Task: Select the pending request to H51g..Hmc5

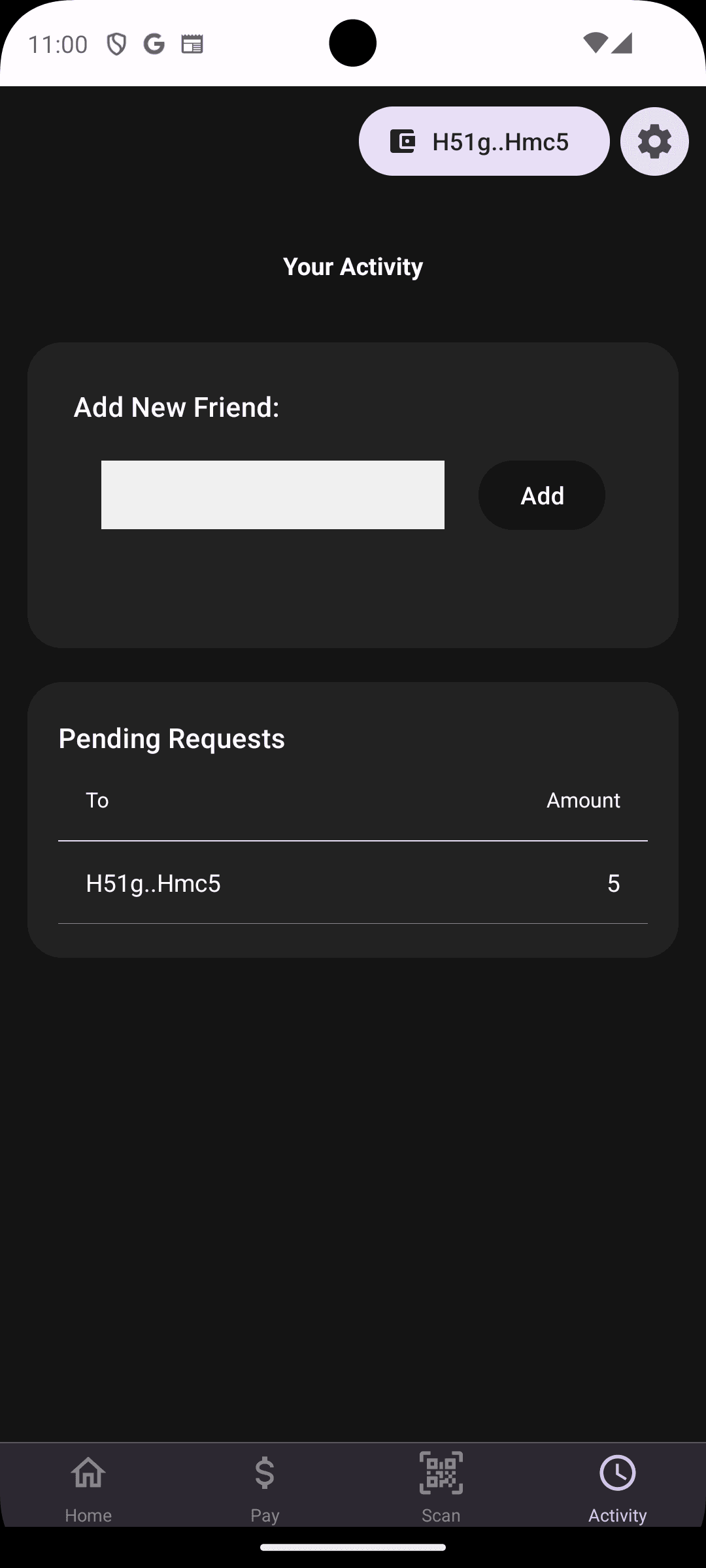Action: click(x=153, y=883)
